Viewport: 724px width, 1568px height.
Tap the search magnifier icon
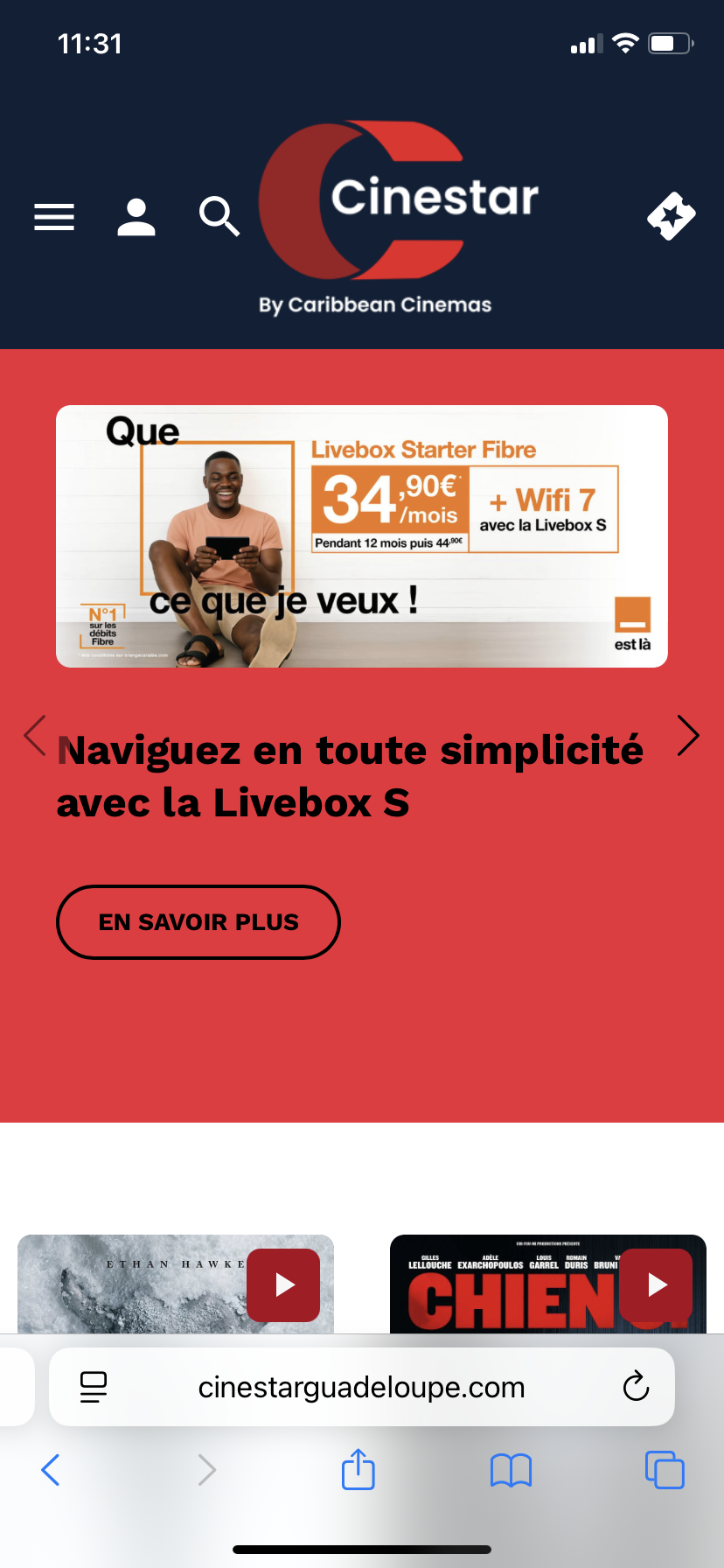tap(219, 216)
